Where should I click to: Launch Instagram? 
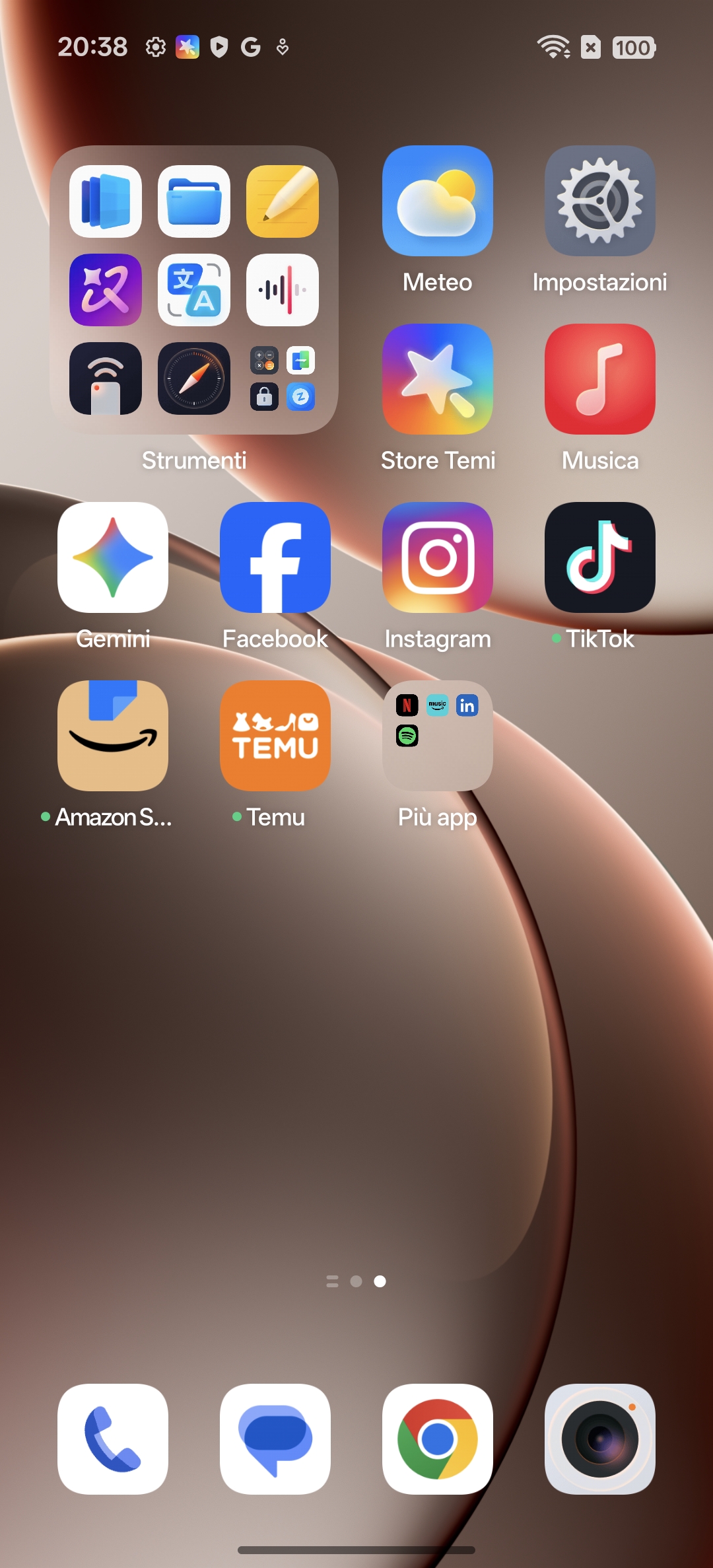pos(437,557)
